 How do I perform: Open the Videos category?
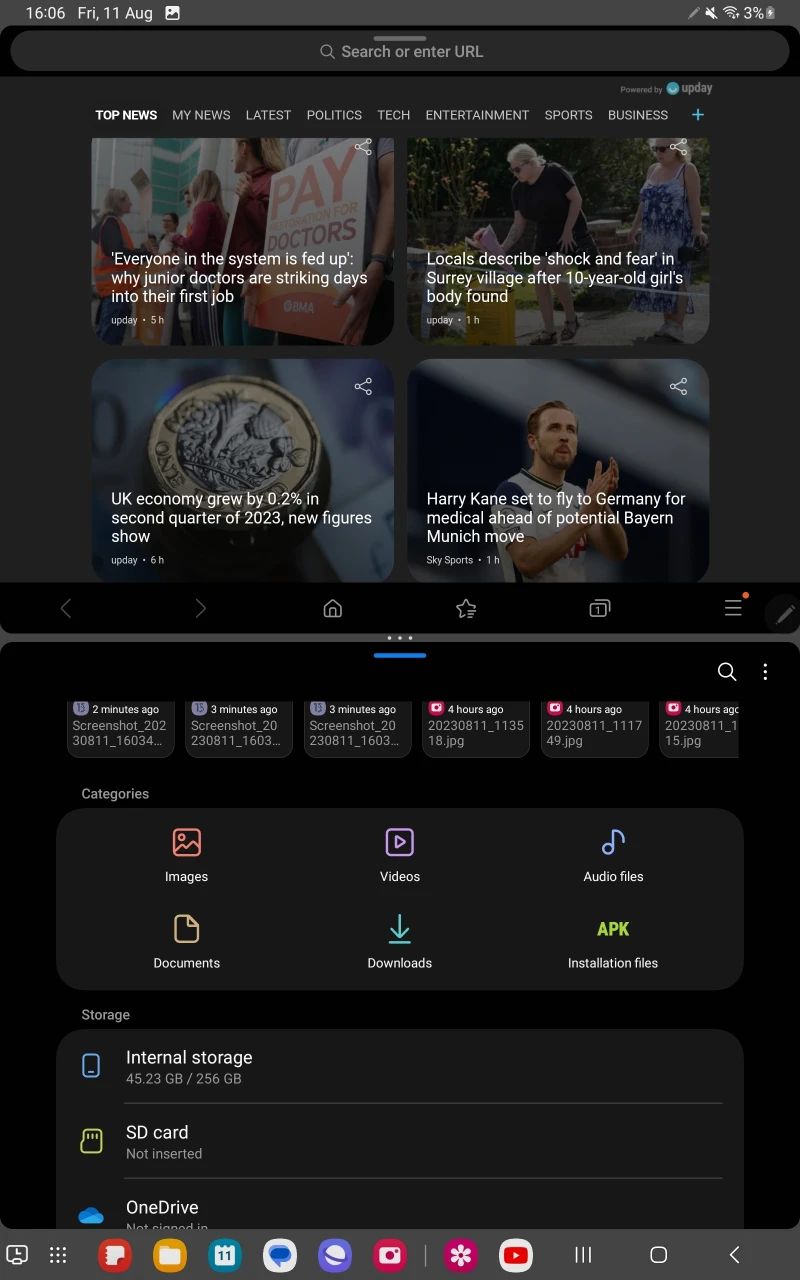(400, 855)
